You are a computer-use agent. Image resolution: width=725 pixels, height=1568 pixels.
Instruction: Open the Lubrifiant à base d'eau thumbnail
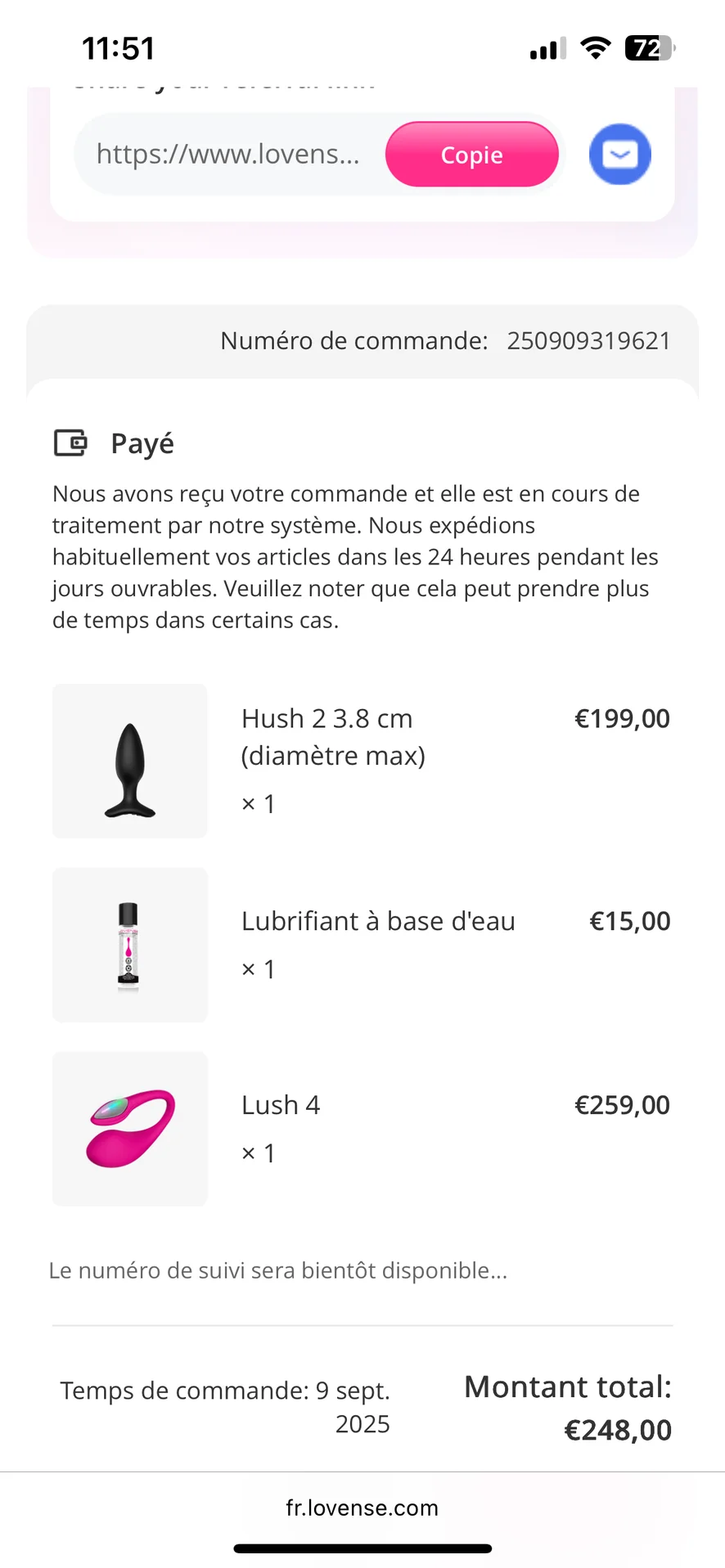click(x=130, y=945)
